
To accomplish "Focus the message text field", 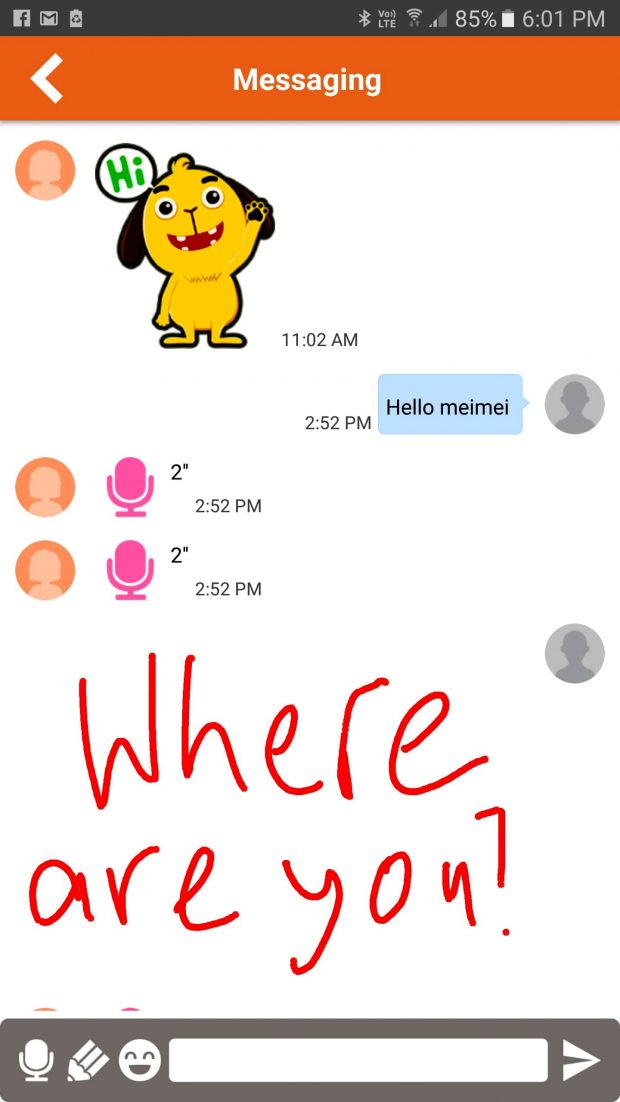I will pos(358,1060).
